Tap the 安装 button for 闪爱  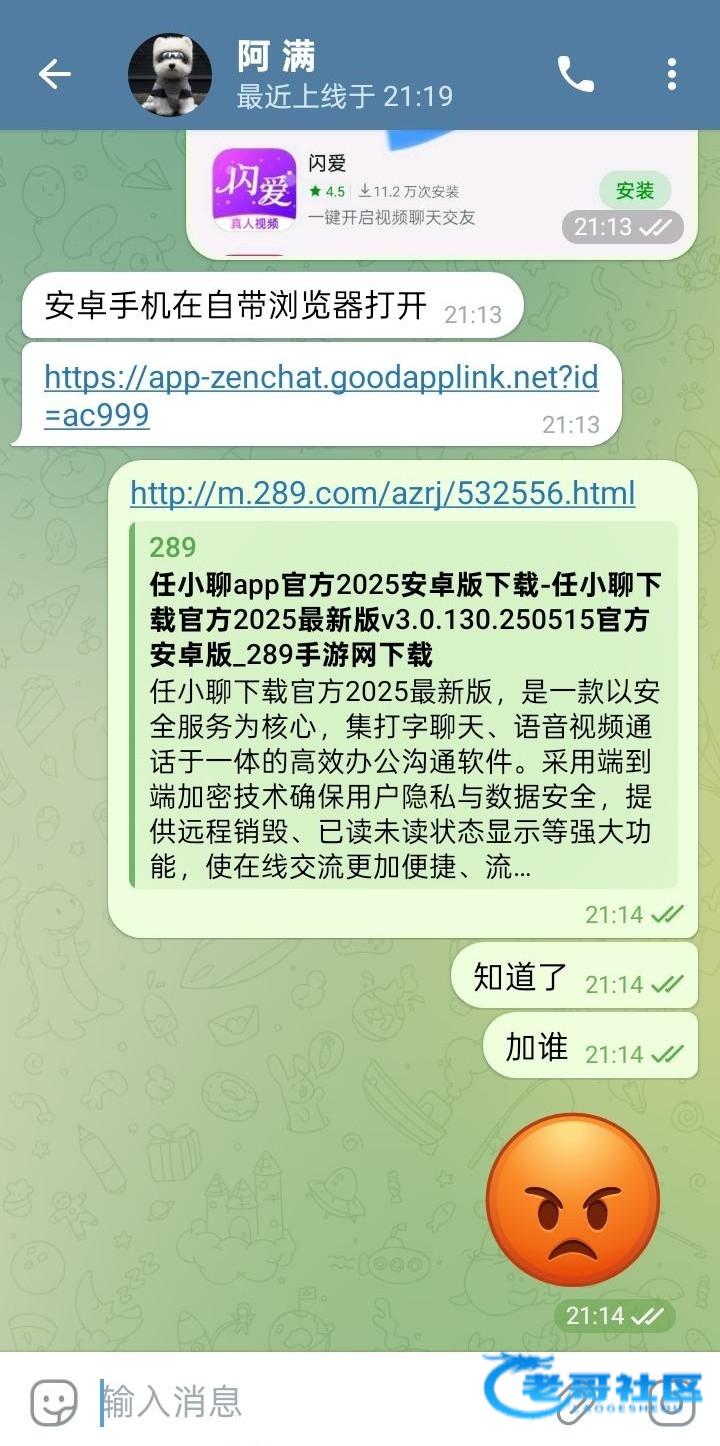click(634, 190)
